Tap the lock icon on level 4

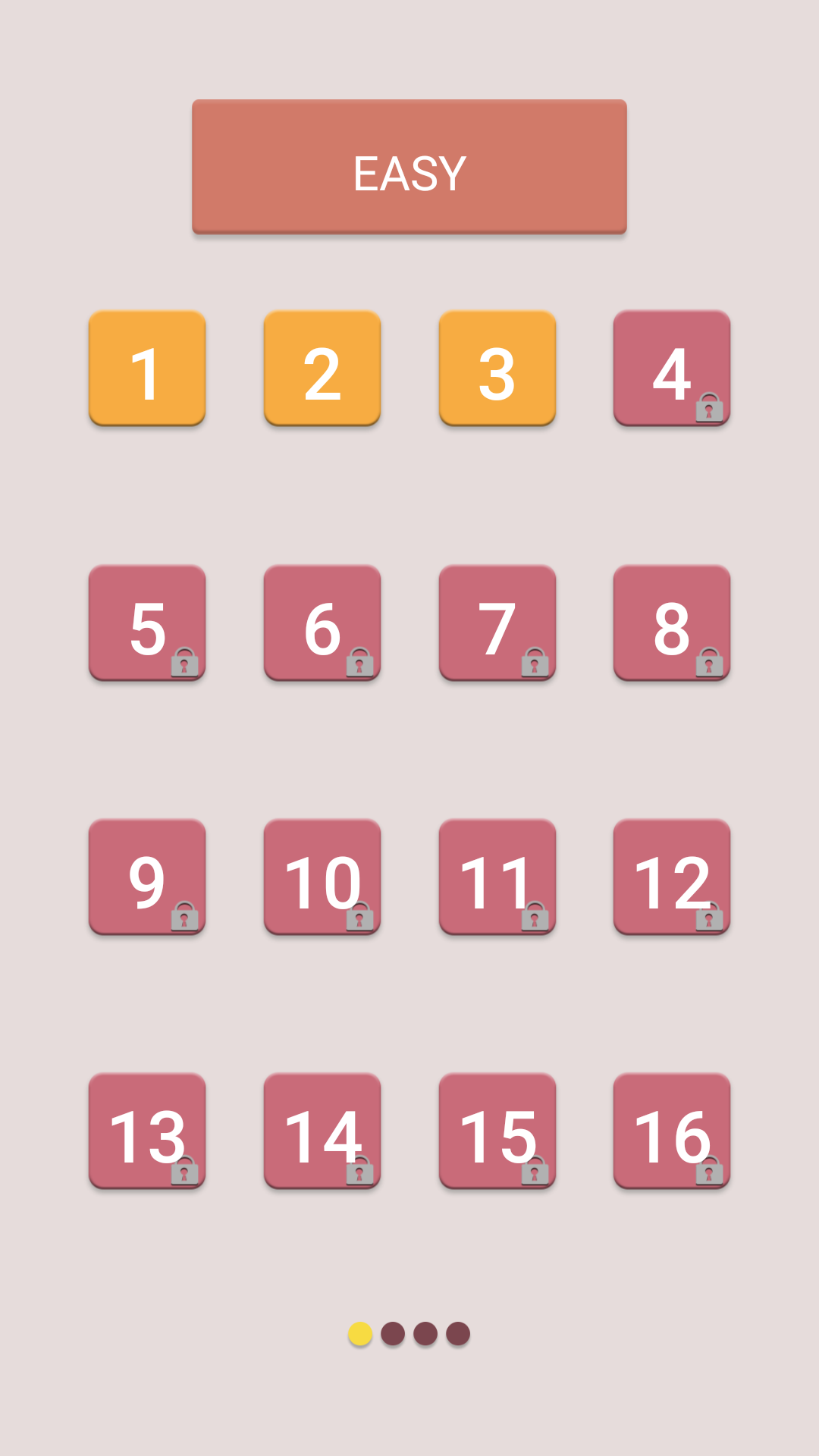tap(708, 410)
